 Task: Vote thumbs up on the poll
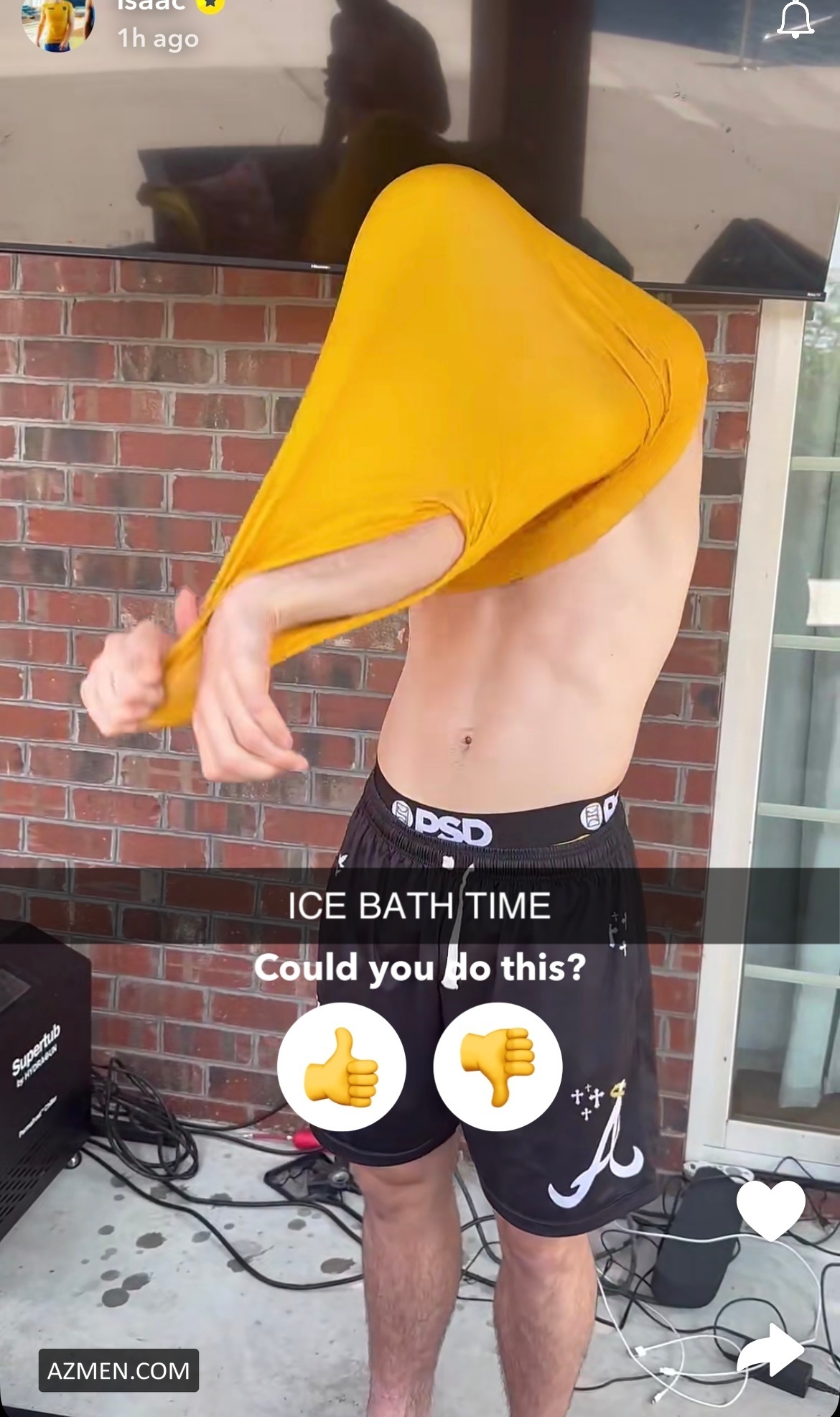(341, 1067)
